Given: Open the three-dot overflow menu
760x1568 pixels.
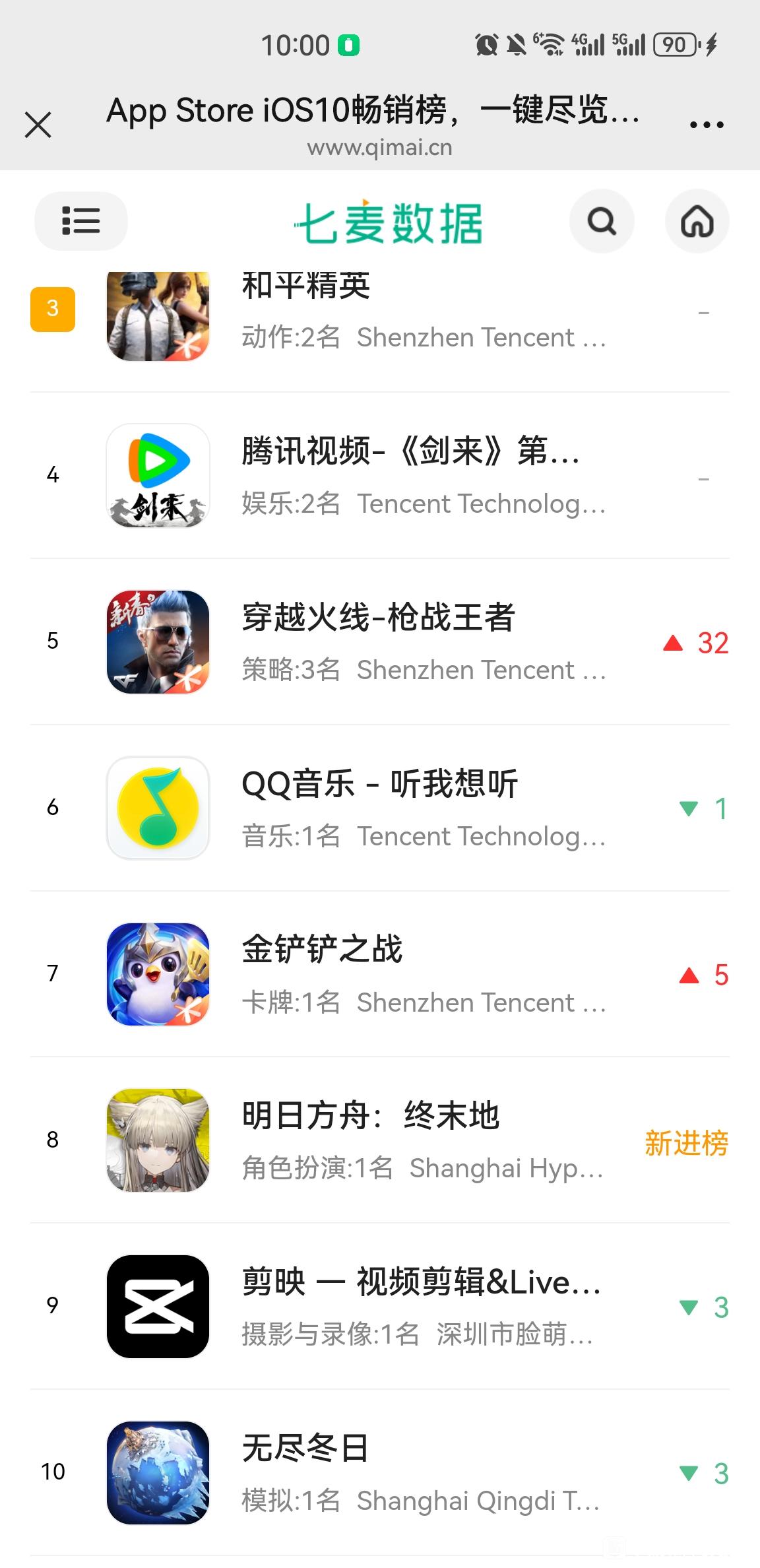Looking at the screenshot, I should (x=706, y=124).
